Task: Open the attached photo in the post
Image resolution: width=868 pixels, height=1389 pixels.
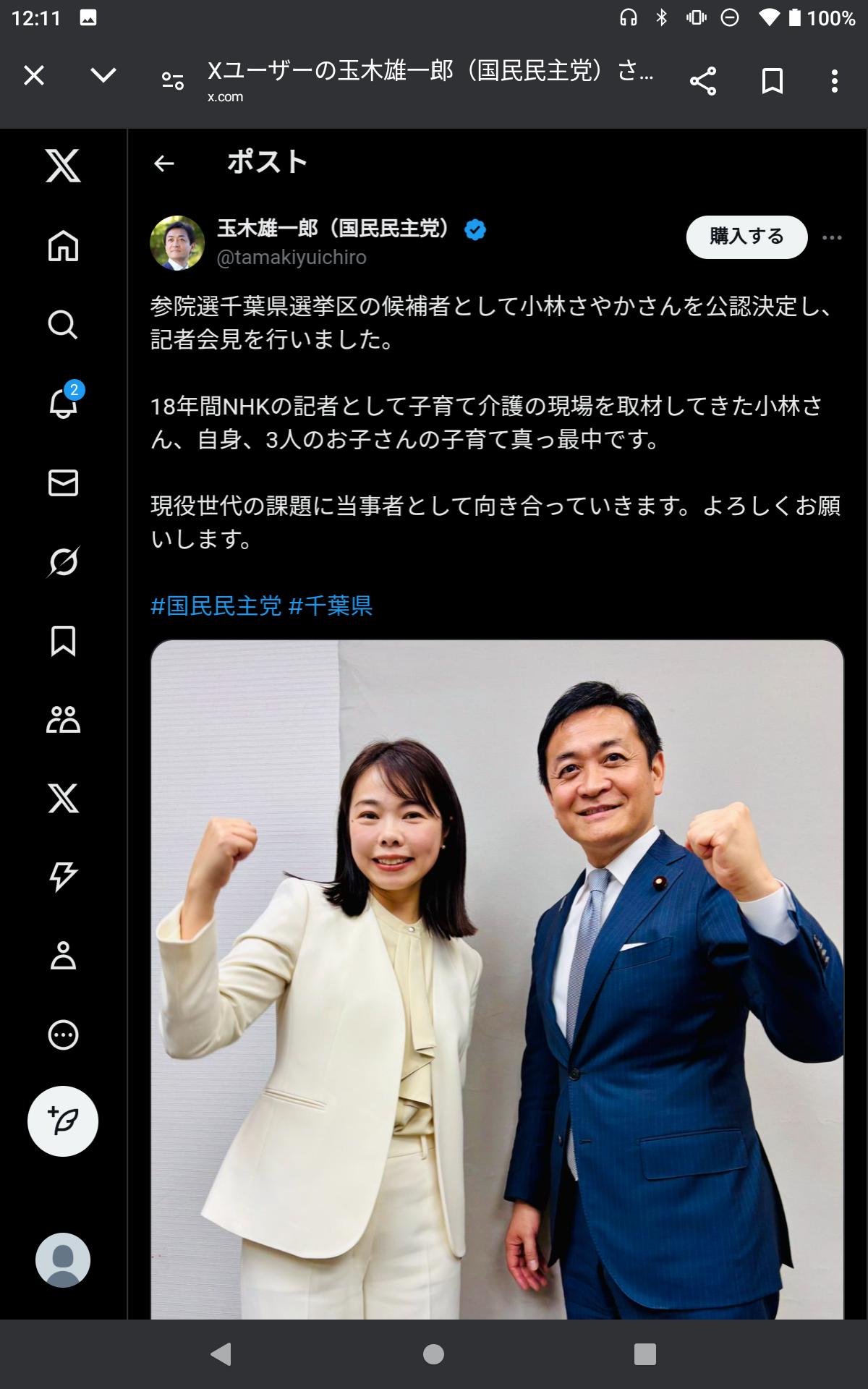Action: [x=497, y=980]
